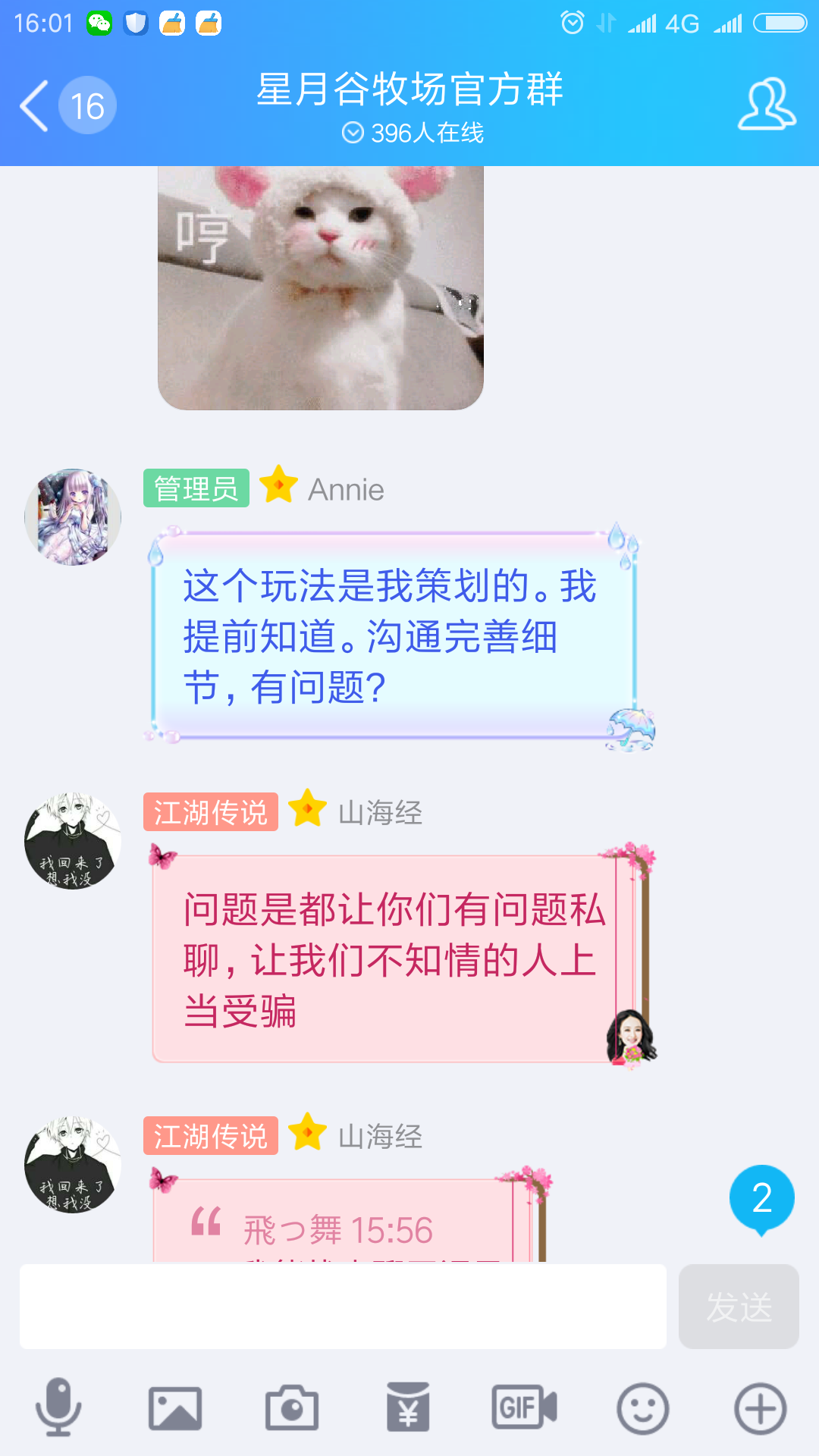The image size is (819, 1456).
Task: Open the GIF video option
Action: coord(524,1408)
